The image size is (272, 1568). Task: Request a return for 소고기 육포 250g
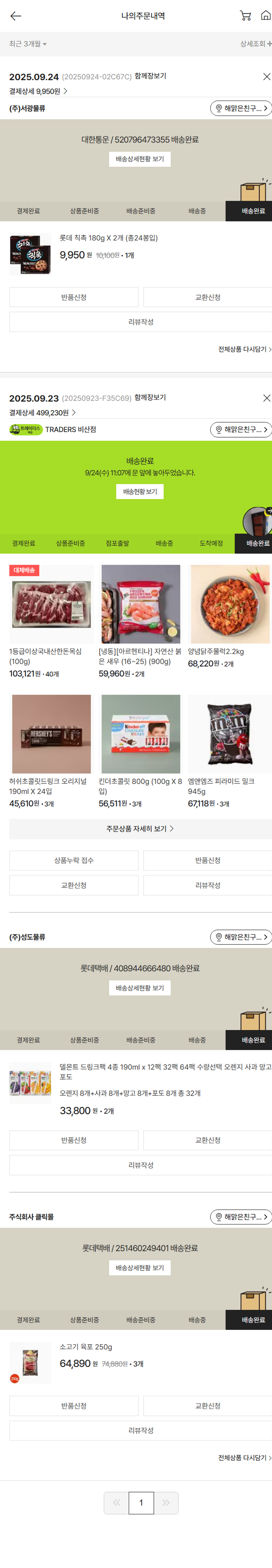(74, 1405)
